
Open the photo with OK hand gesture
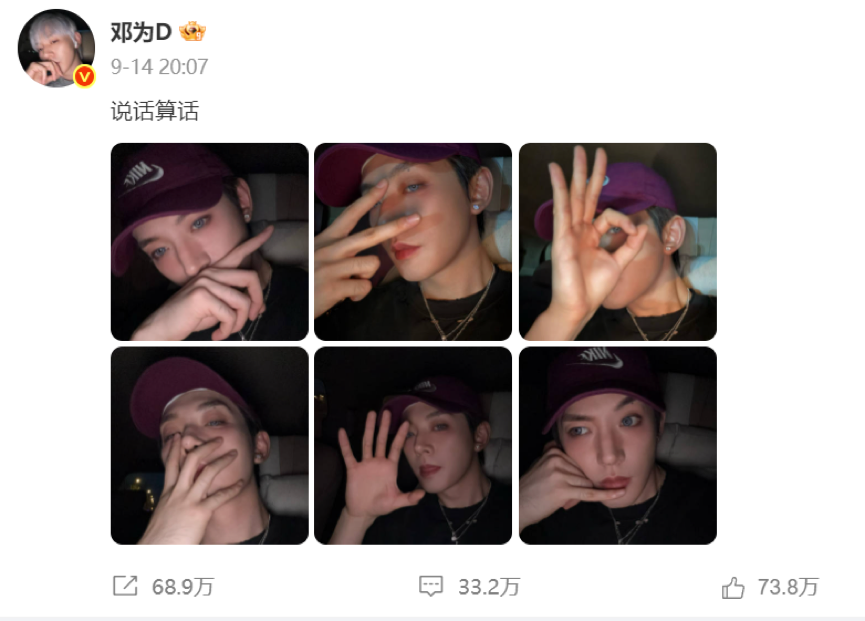click(617, 242)
